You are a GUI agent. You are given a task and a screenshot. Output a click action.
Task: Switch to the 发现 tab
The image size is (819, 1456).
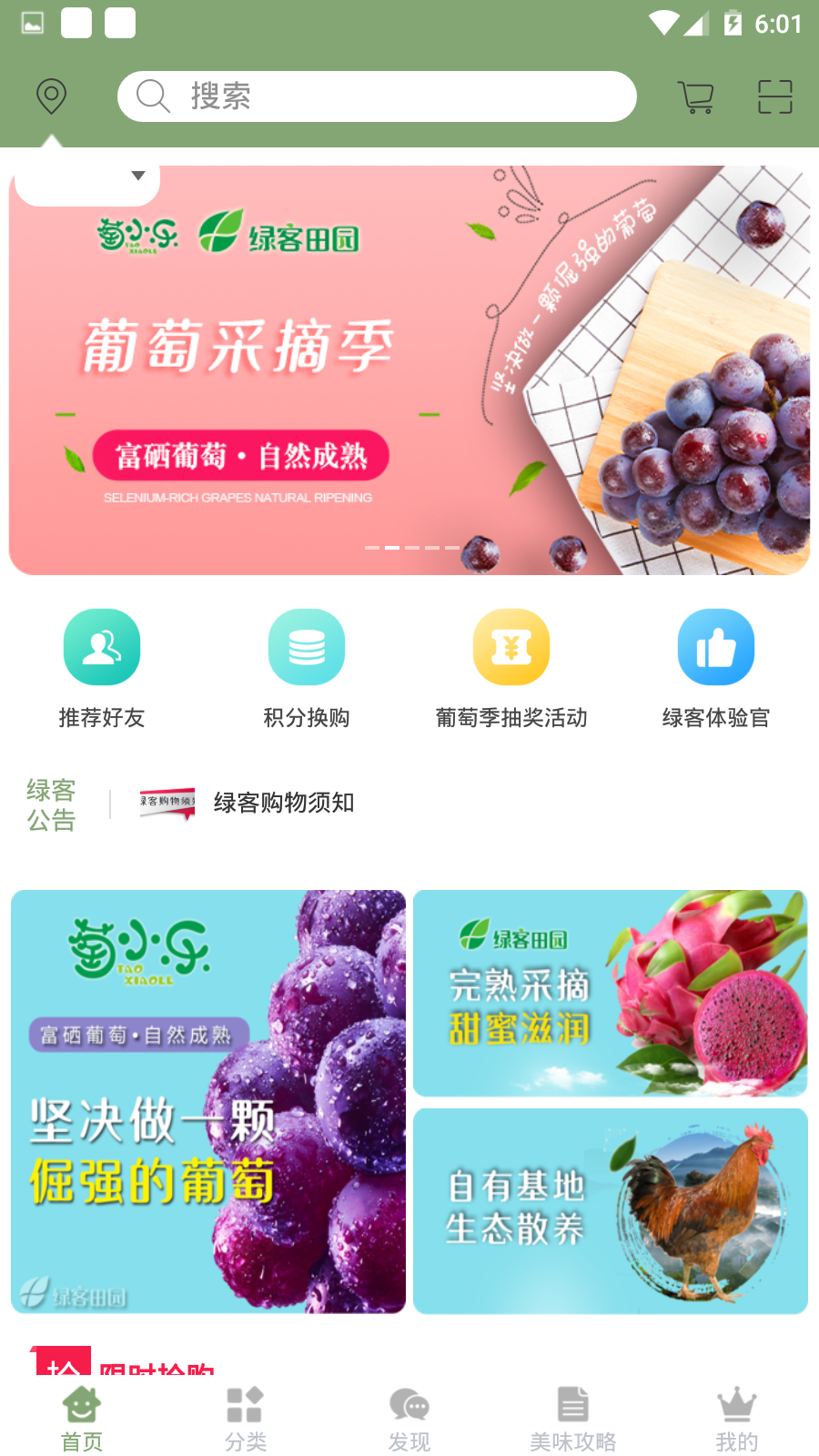point(409,1418)
